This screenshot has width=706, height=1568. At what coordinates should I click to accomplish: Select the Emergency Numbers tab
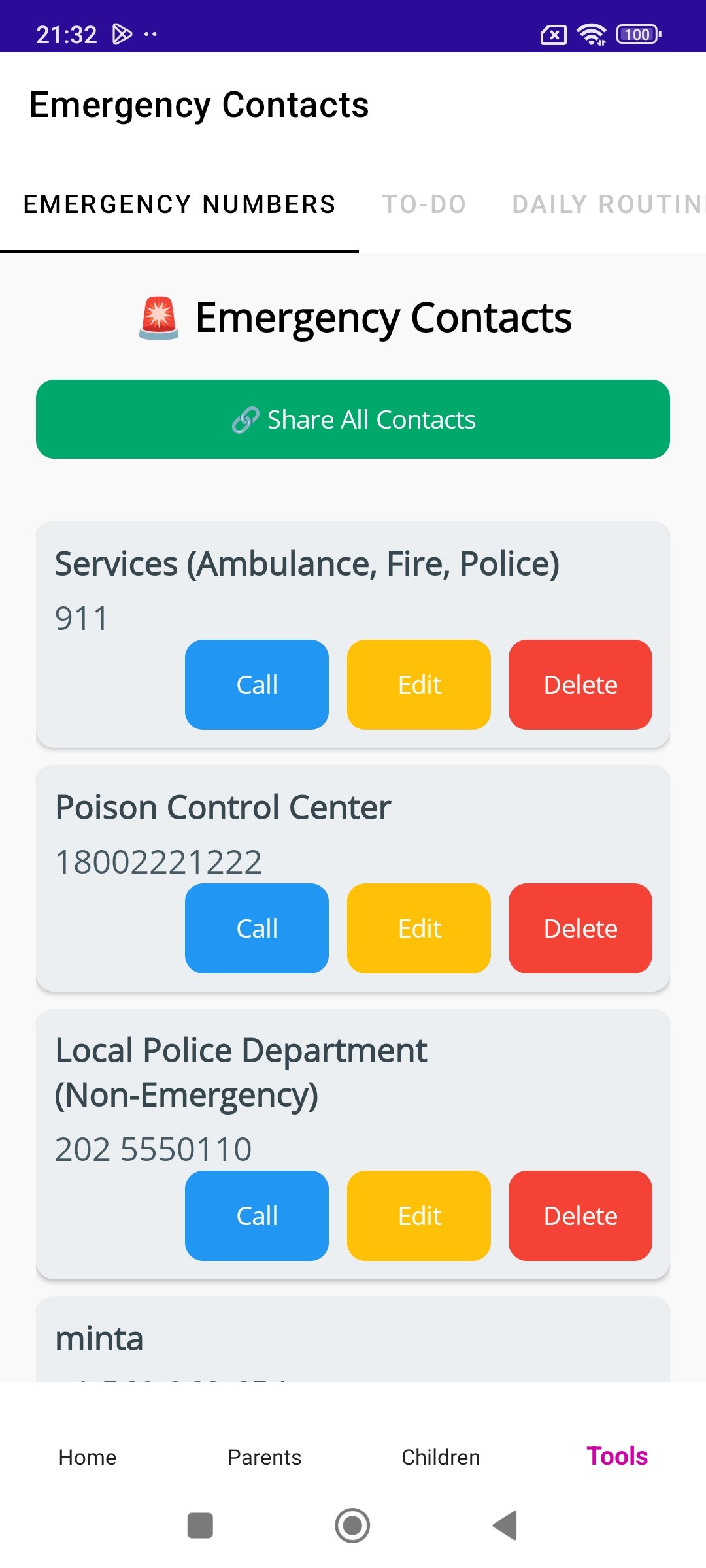point(179,204)
